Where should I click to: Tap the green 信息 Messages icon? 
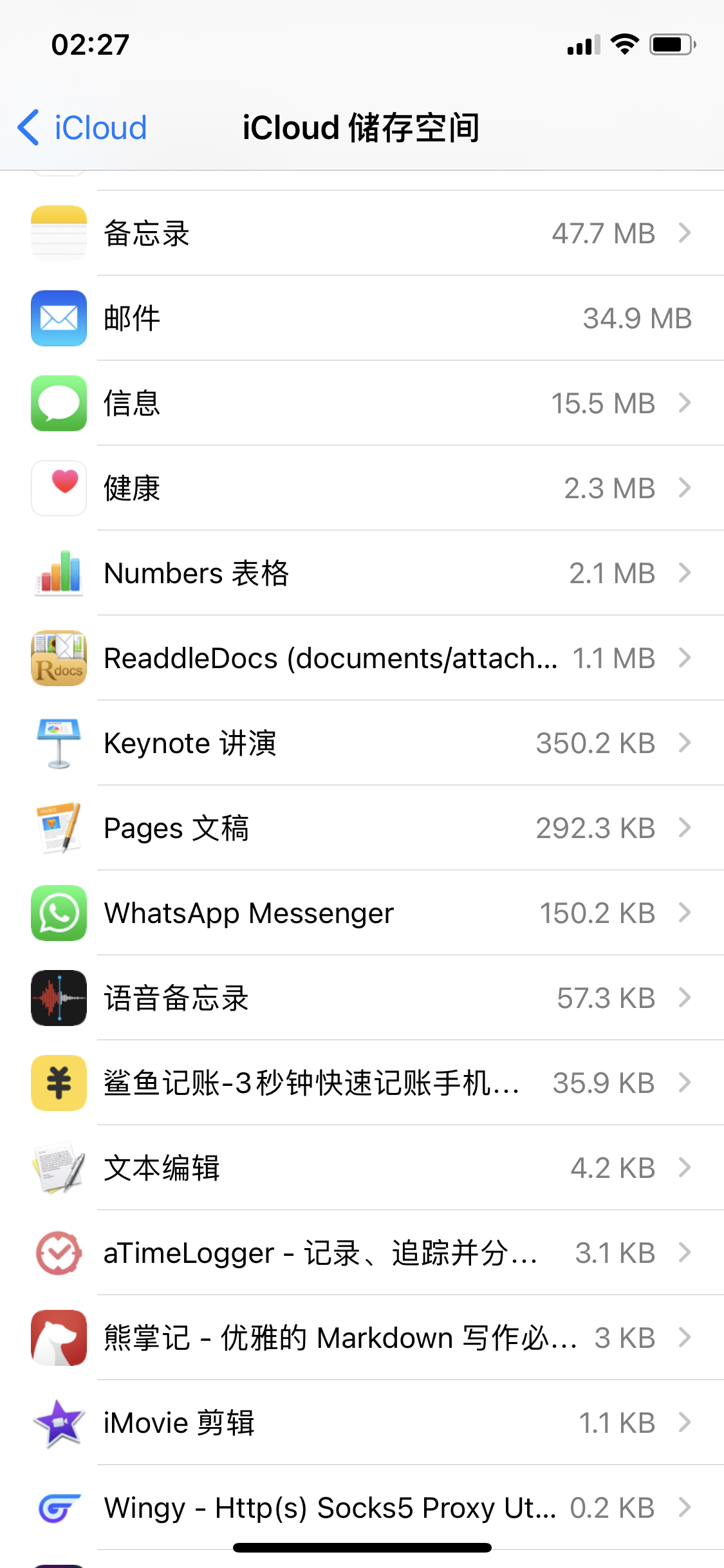58,404
